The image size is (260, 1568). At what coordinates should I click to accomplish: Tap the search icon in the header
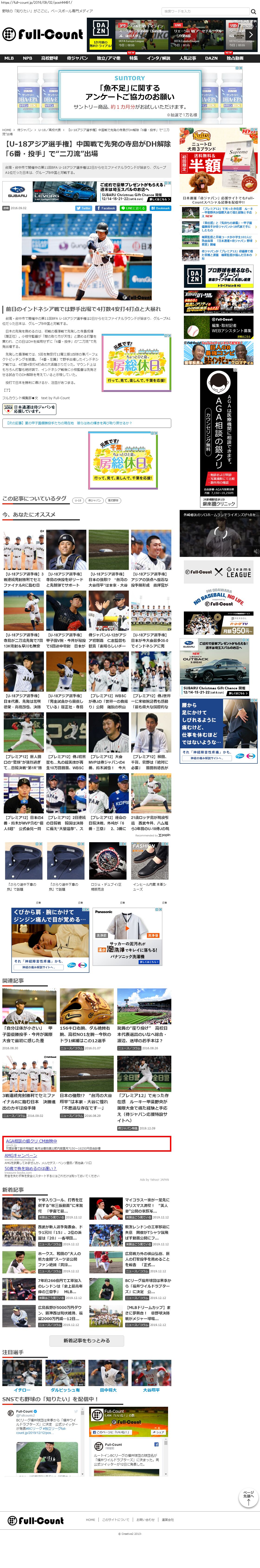(253, 12)
